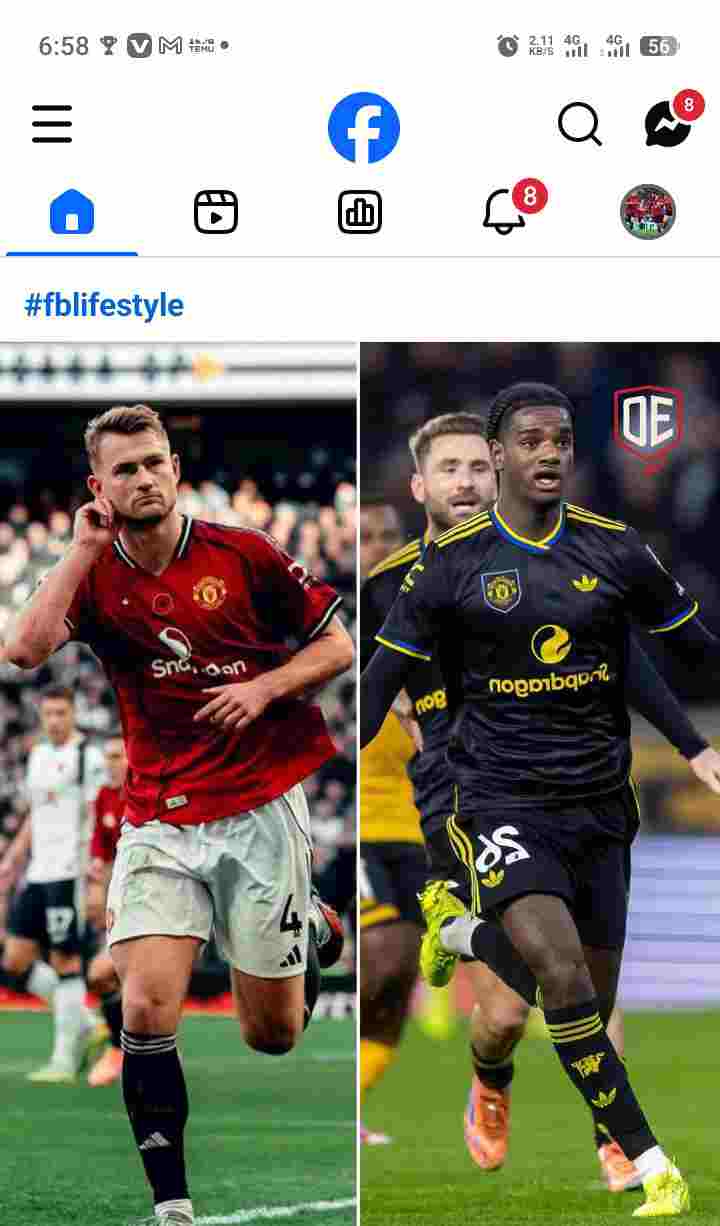The width and height of the screenshot is (720, 1226).
Task: Open Messenger chats
Action: click(x=668, y=125)
